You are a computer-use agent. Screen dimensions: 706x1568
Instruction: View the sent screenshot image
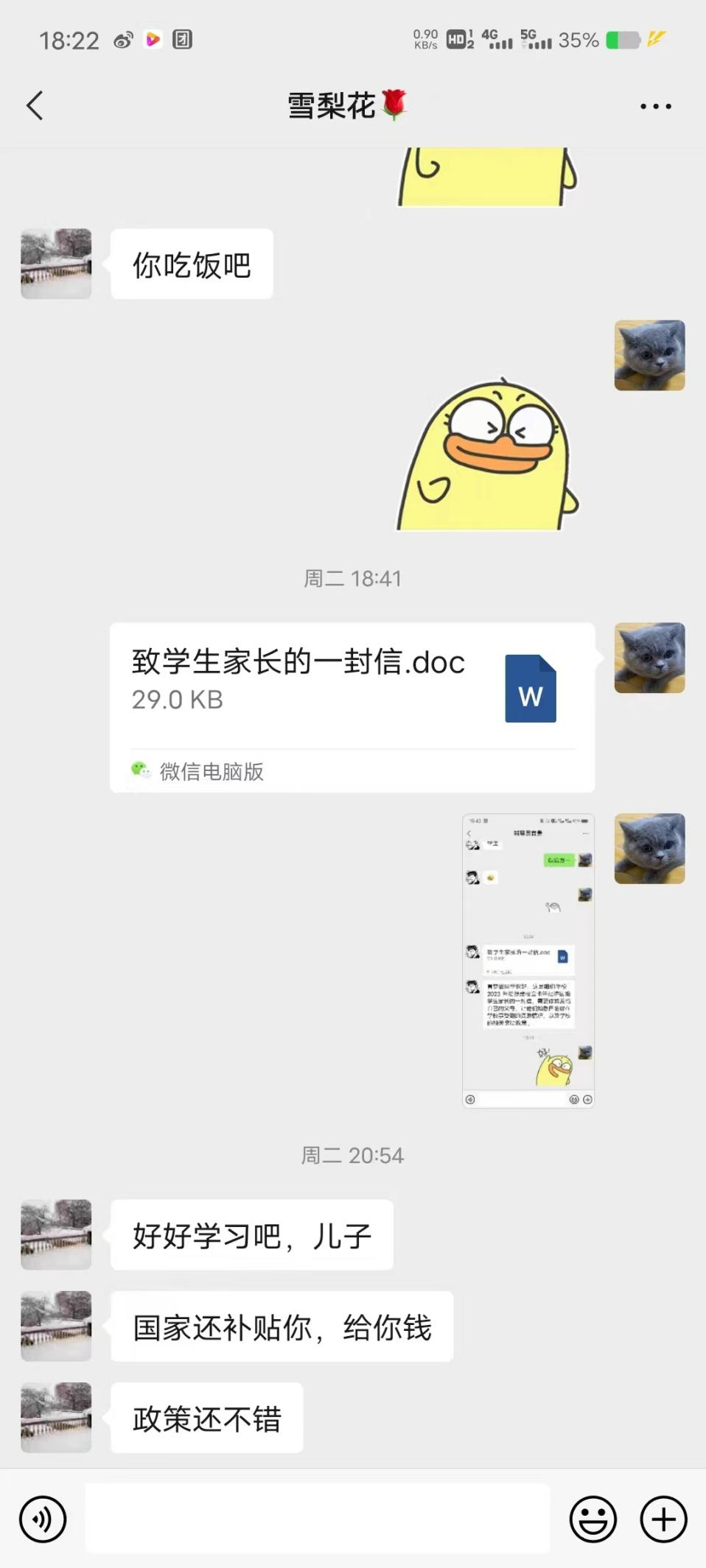(x=528, y=960)
